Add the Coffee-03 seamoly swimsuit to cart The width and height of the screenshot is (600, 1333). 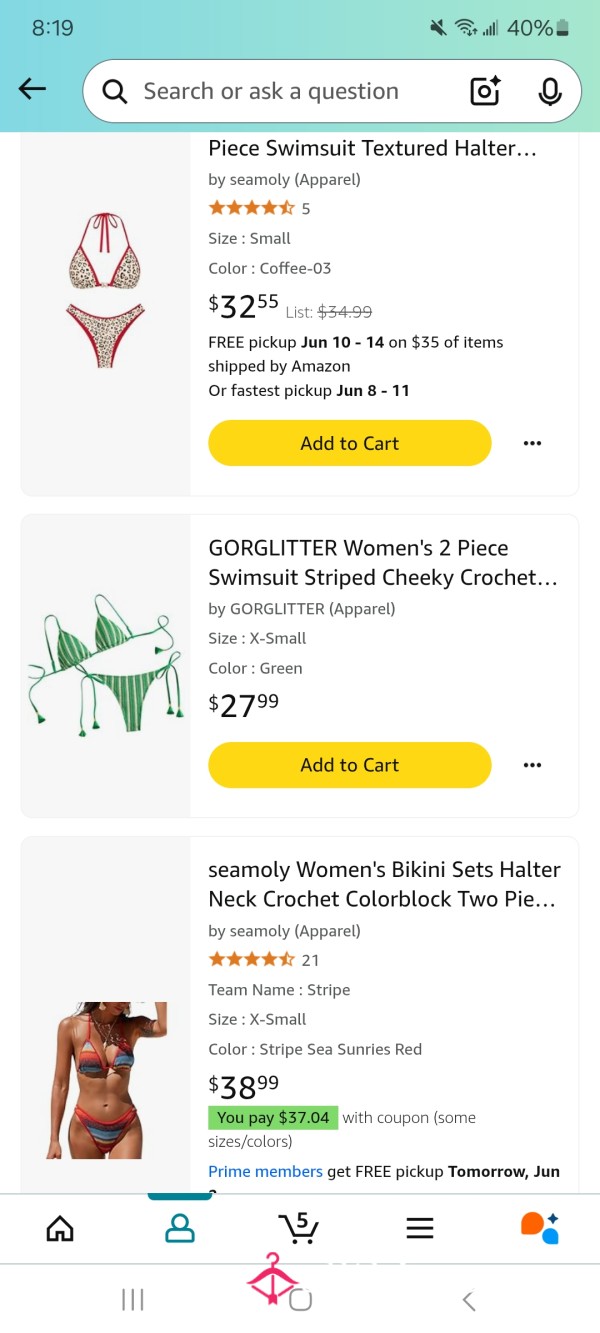click(350, 443)
